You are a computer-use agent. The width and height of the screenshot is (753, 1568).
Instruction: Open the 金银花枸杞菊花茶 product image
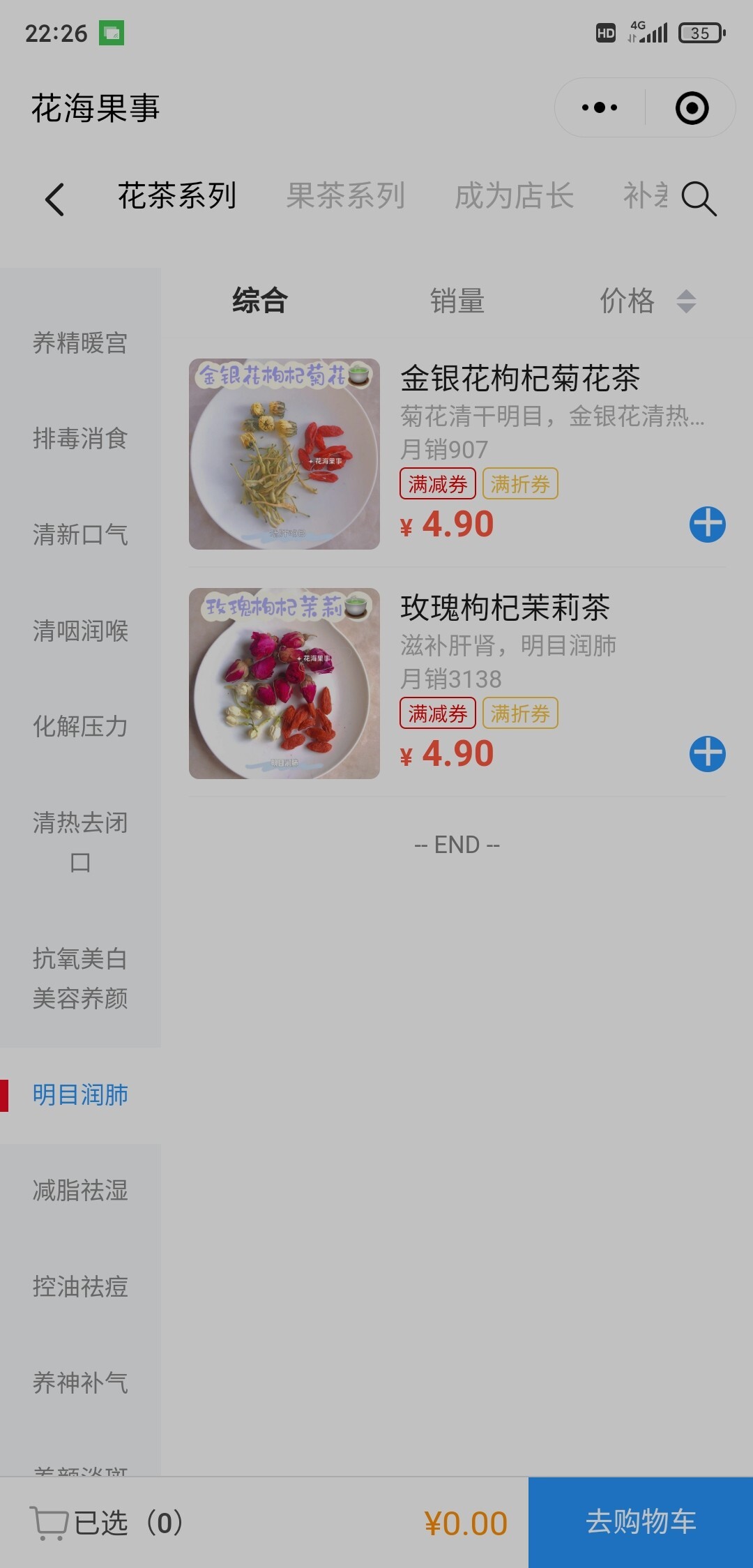tap(284, 454)
